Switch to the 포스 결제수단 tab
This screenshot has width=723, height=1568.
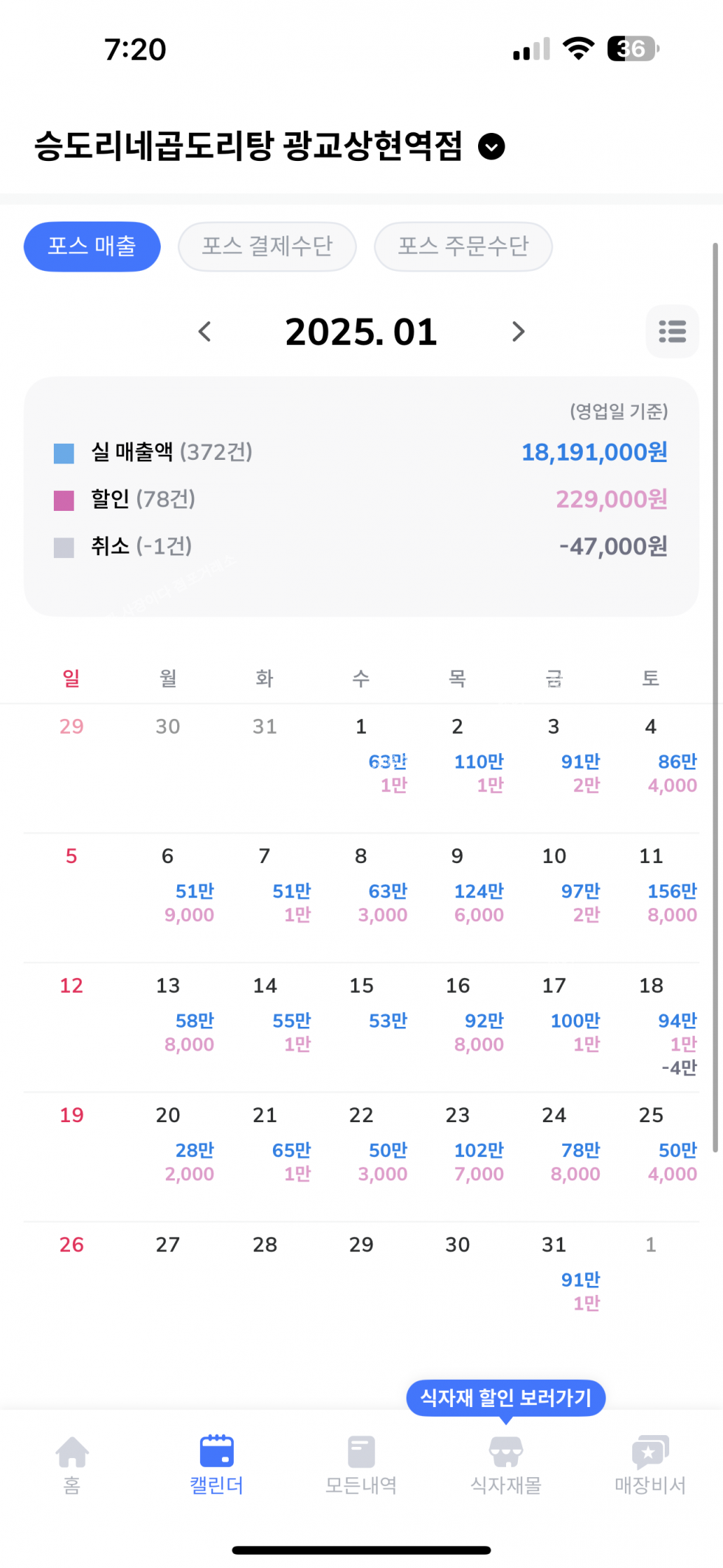267,247
